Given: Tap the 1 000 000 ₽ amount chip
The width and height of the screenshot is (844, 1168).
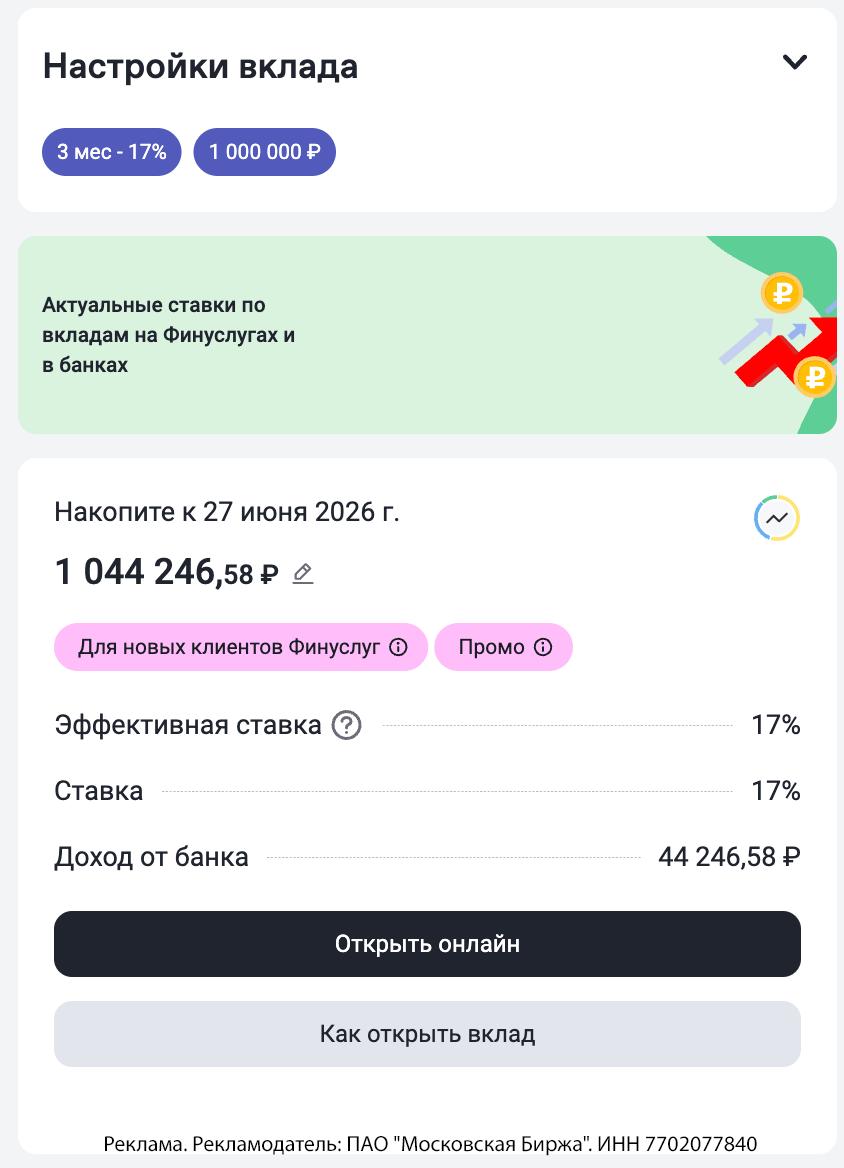Looking at the screenshot, I should (x=264, y=152).
